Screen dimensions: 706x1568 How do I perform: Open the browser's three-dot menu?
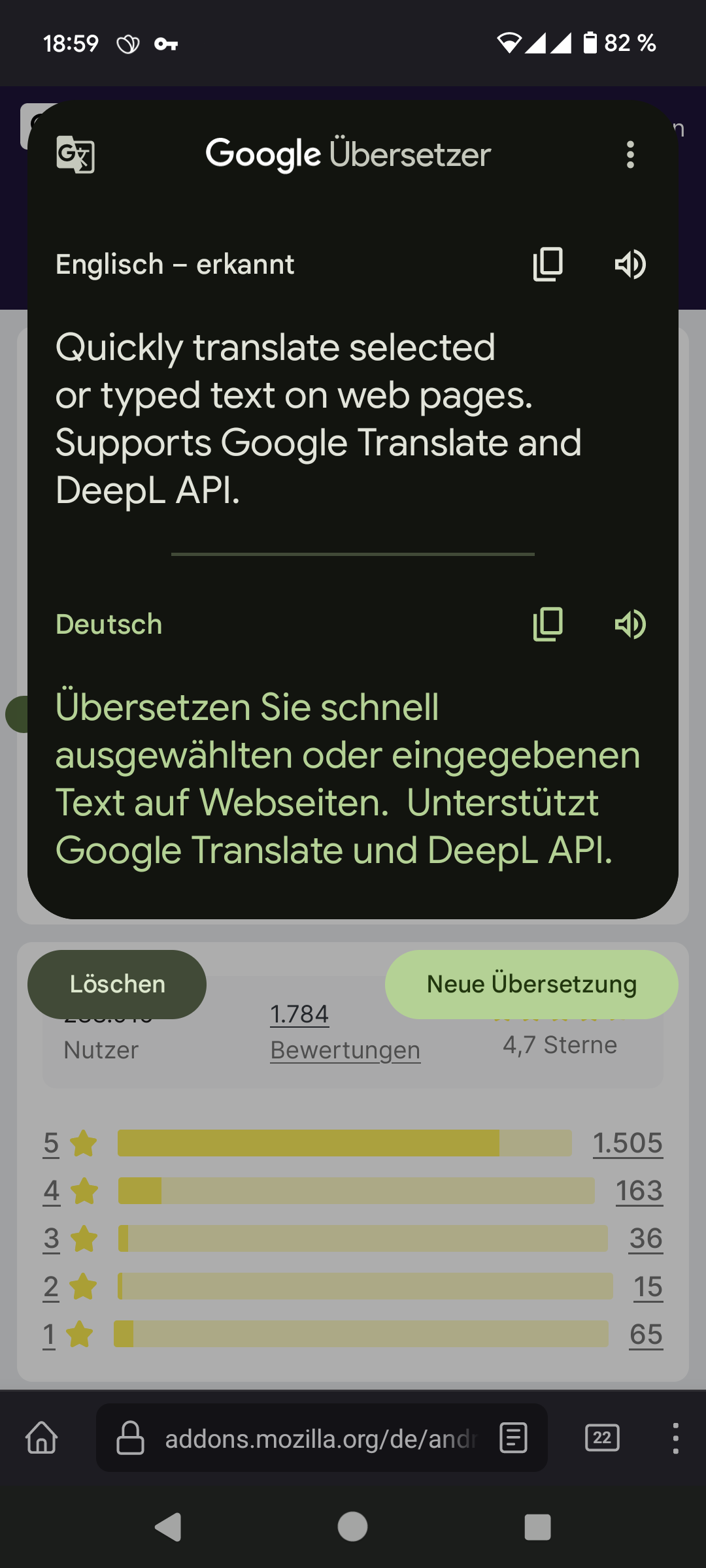tap(675, 1438)
